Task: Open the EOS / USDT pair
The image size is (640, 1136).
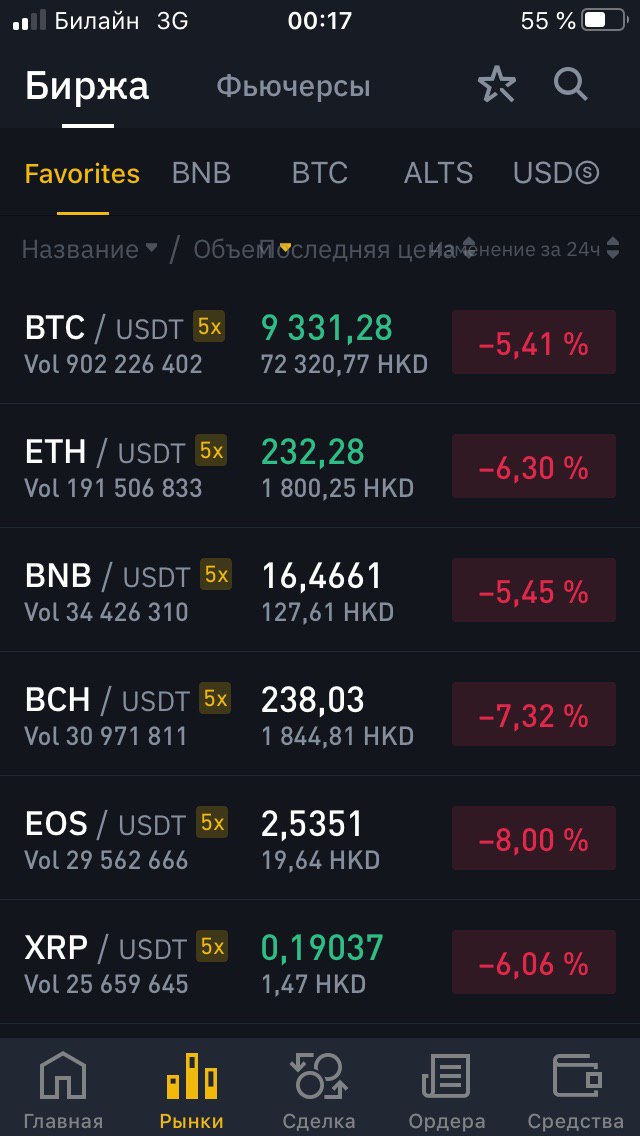Action: point(320,838)
